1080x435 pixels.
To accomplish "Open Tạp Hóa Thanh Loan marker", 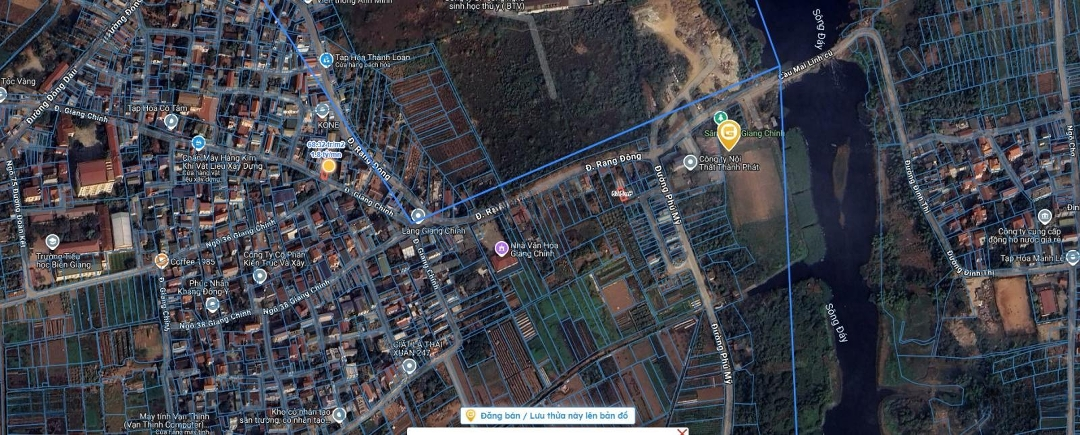I will coord(327,60).
